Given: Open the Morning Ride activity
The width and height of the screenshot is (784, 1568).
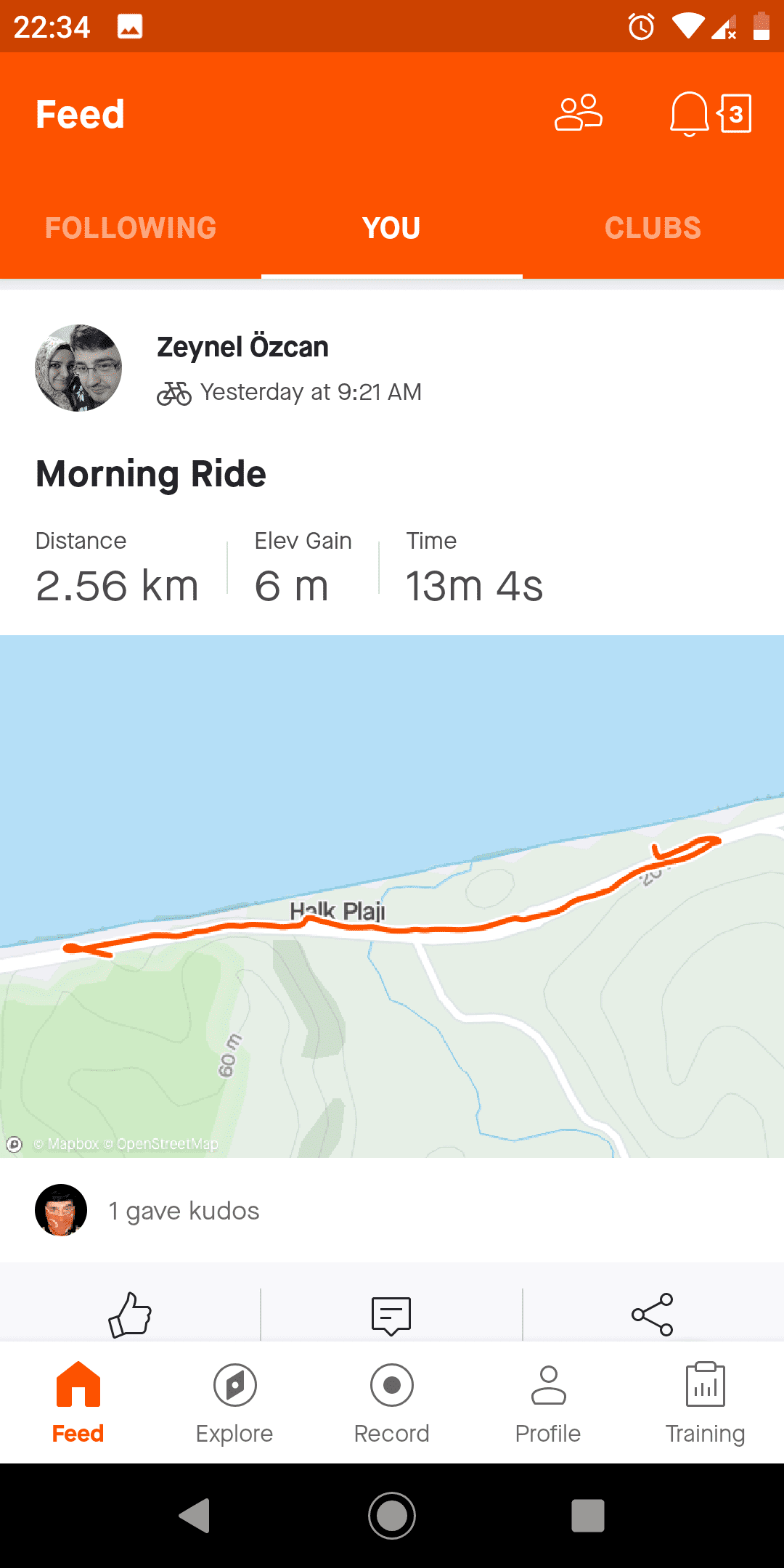Looking at the screenshot, I should (151, 474).
